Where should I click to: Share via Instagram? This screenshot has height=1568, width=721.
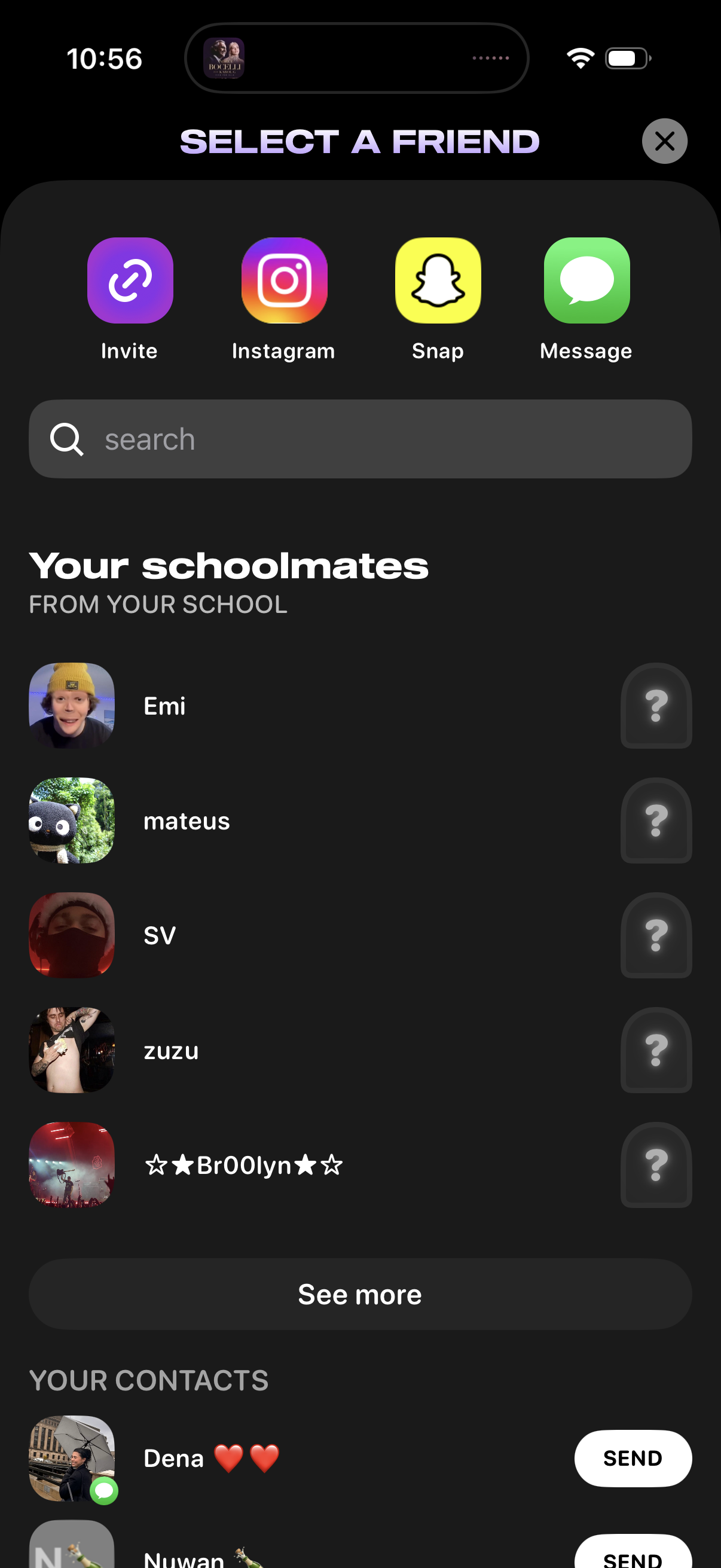click(x=284, y=280)
